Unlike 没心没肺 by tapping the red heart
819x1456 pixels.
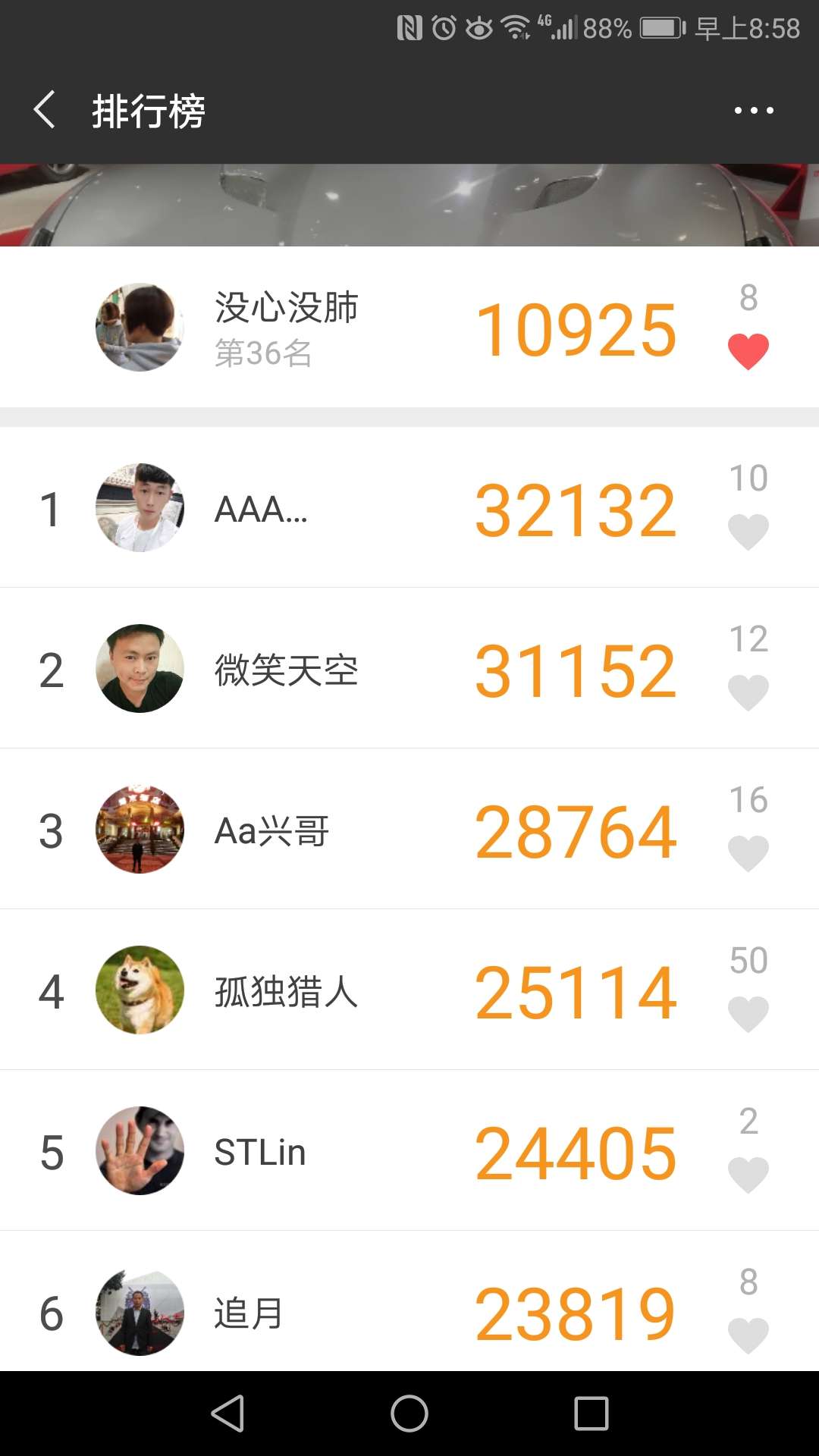[749, 350]
